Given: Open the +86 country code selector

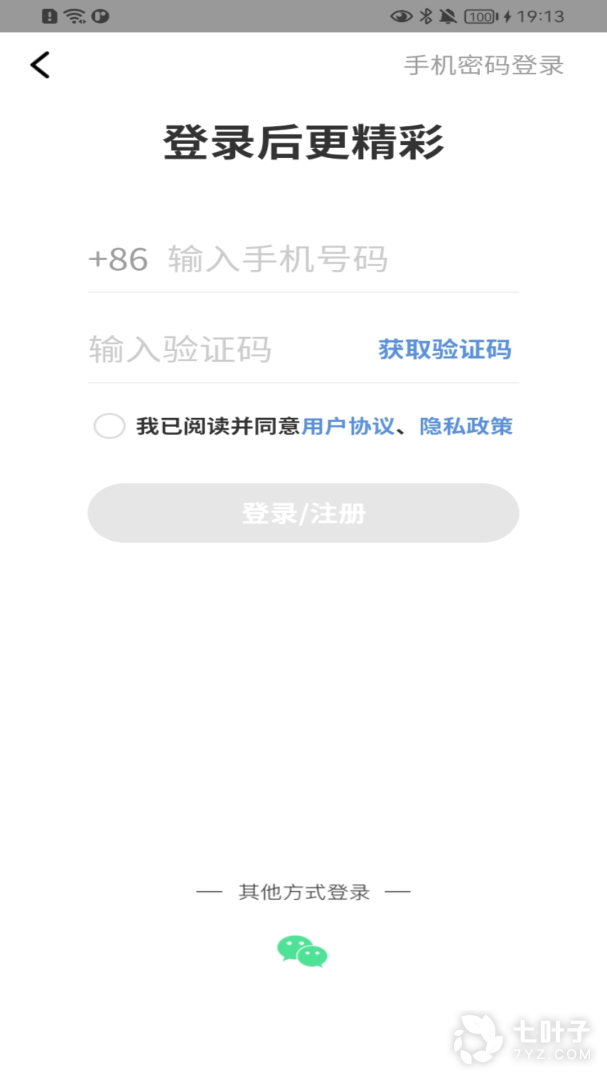Looking at the screenshot, I should click(118, 260).
